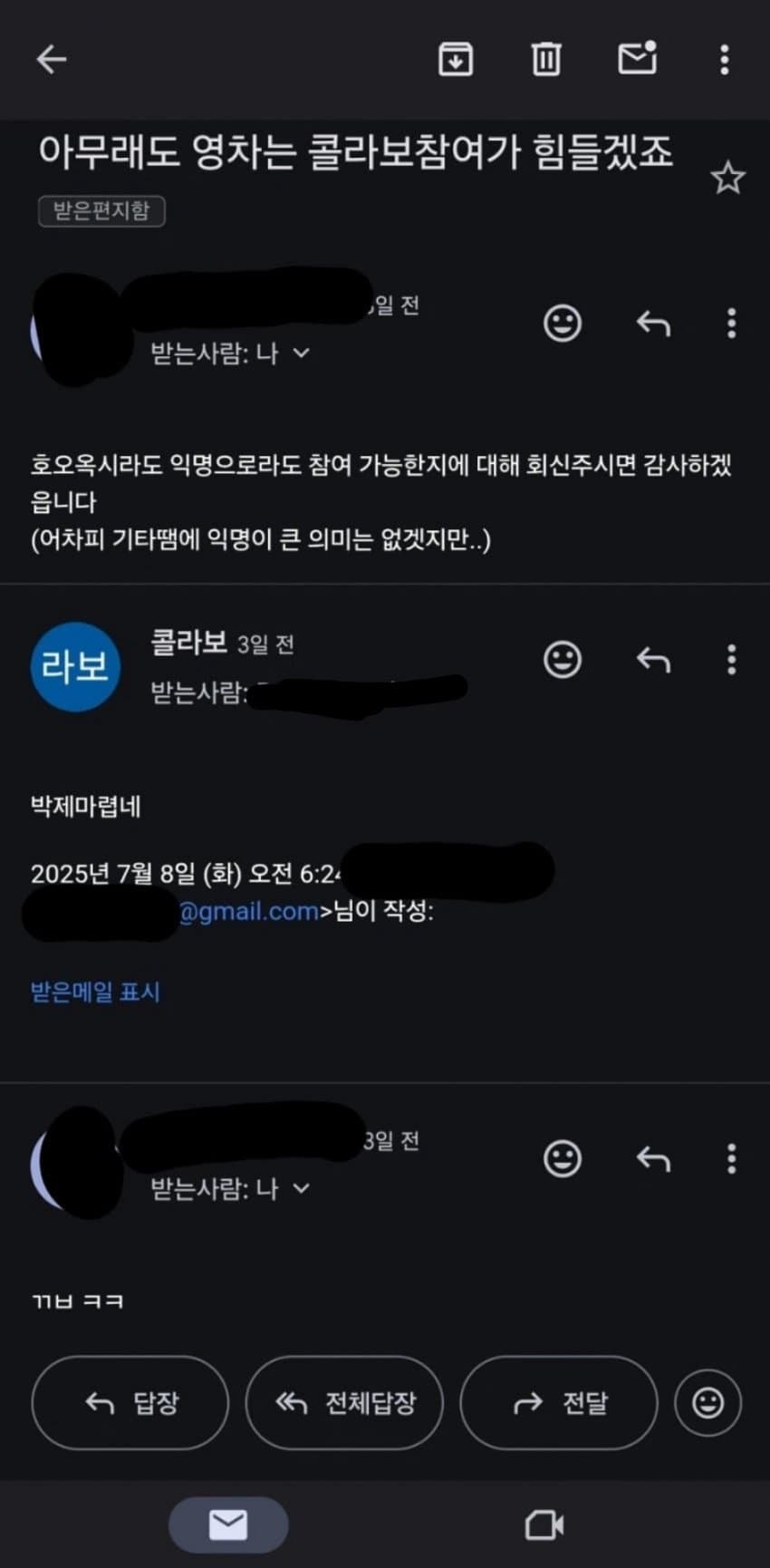Mark the thread as unread
This screenshot has width=770, height=1568.
coord(637,60)
